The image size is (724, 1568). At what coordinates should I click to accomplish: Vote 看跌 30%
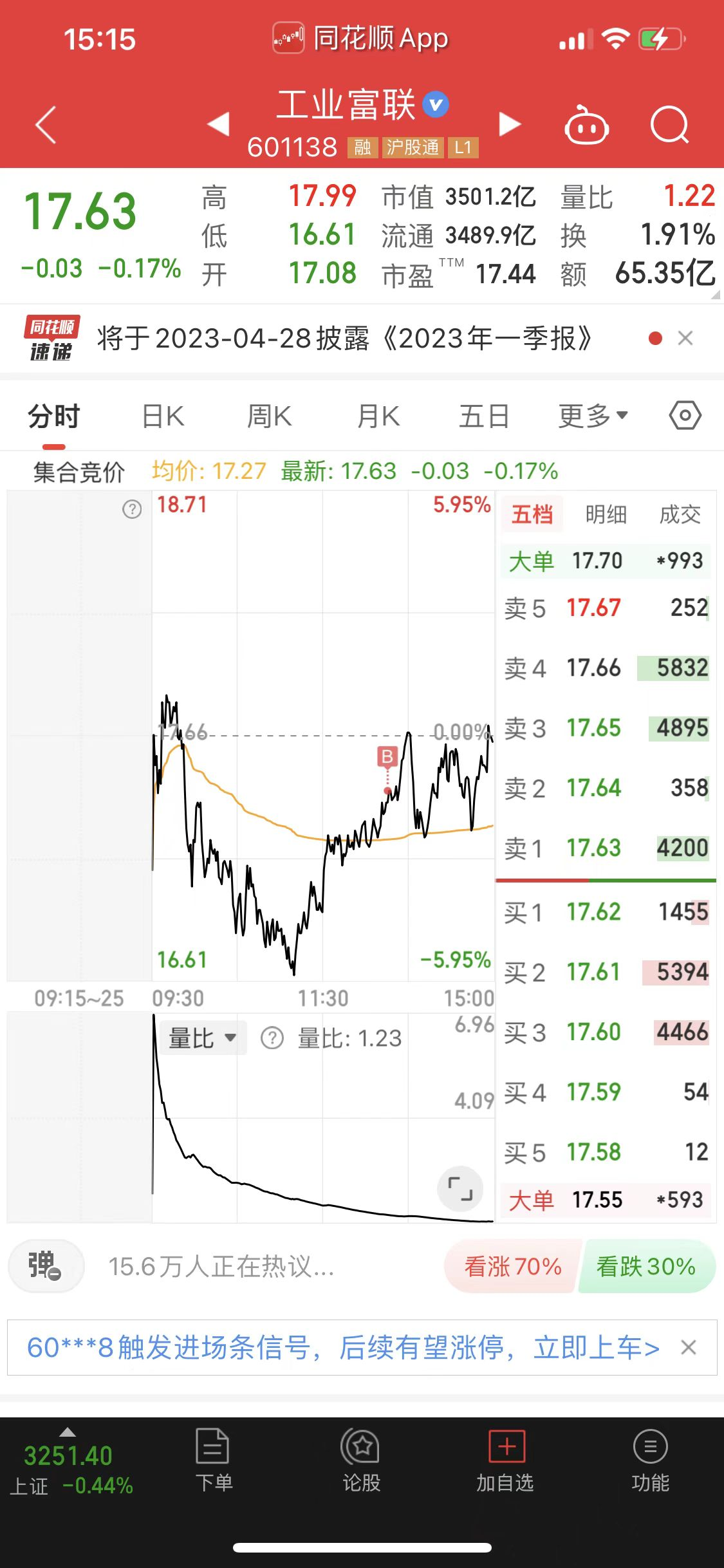pyautogui.click(x=646, y=1267)
